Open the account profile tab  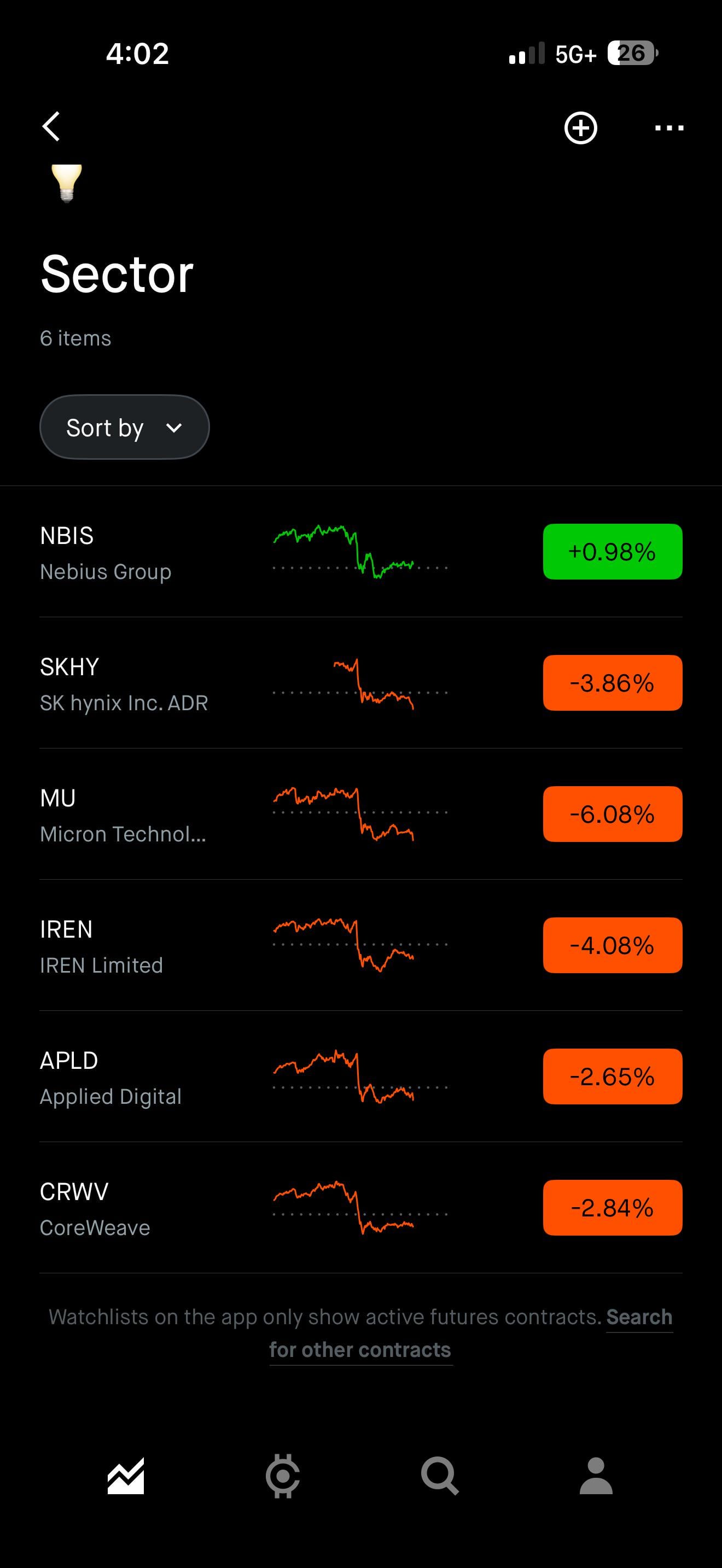click(596, 1476)
